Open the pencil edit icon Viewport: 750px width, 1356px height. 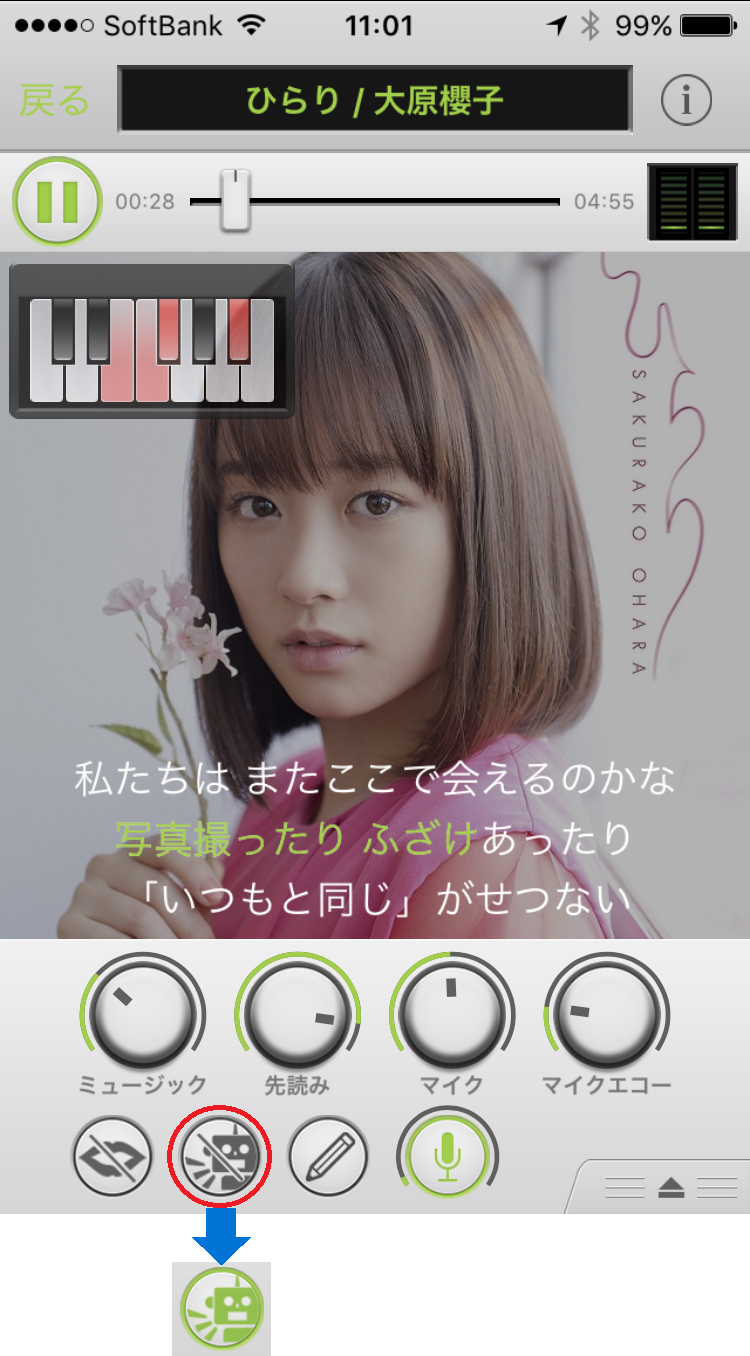[x=328, y=1158]
